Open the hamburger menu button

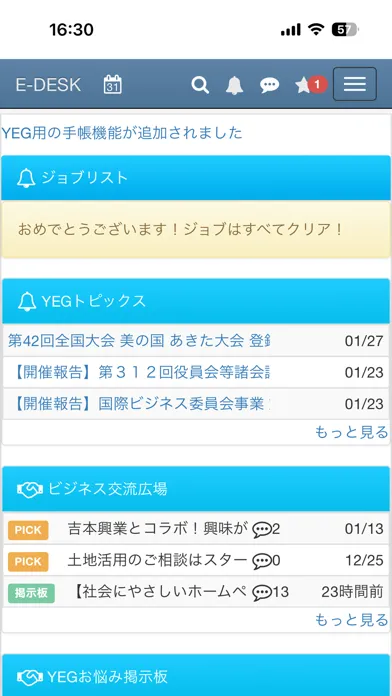[355, 84]
